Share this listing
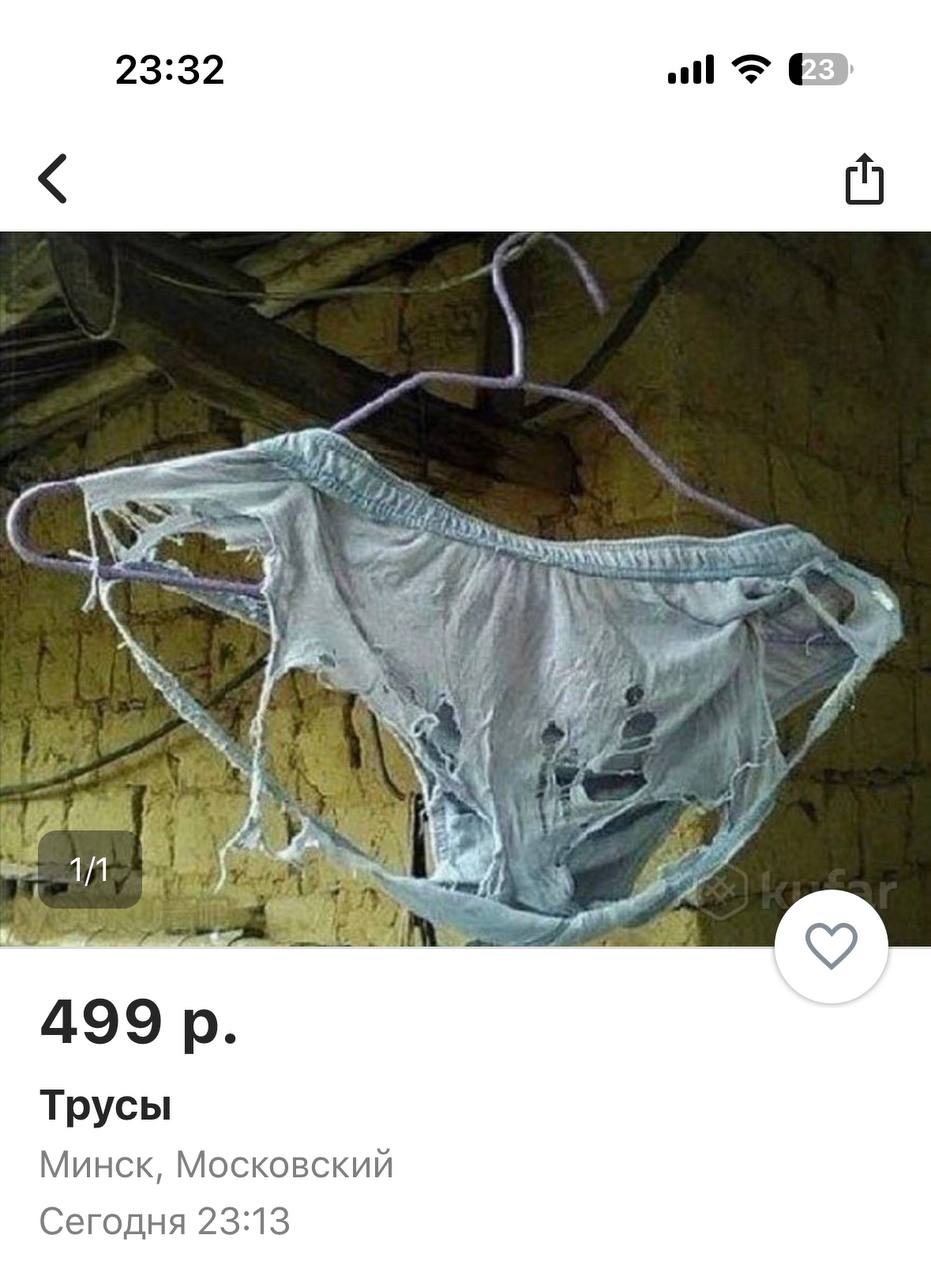The image size is (931, 1280). pyautogui.click(x=864, y=180)
